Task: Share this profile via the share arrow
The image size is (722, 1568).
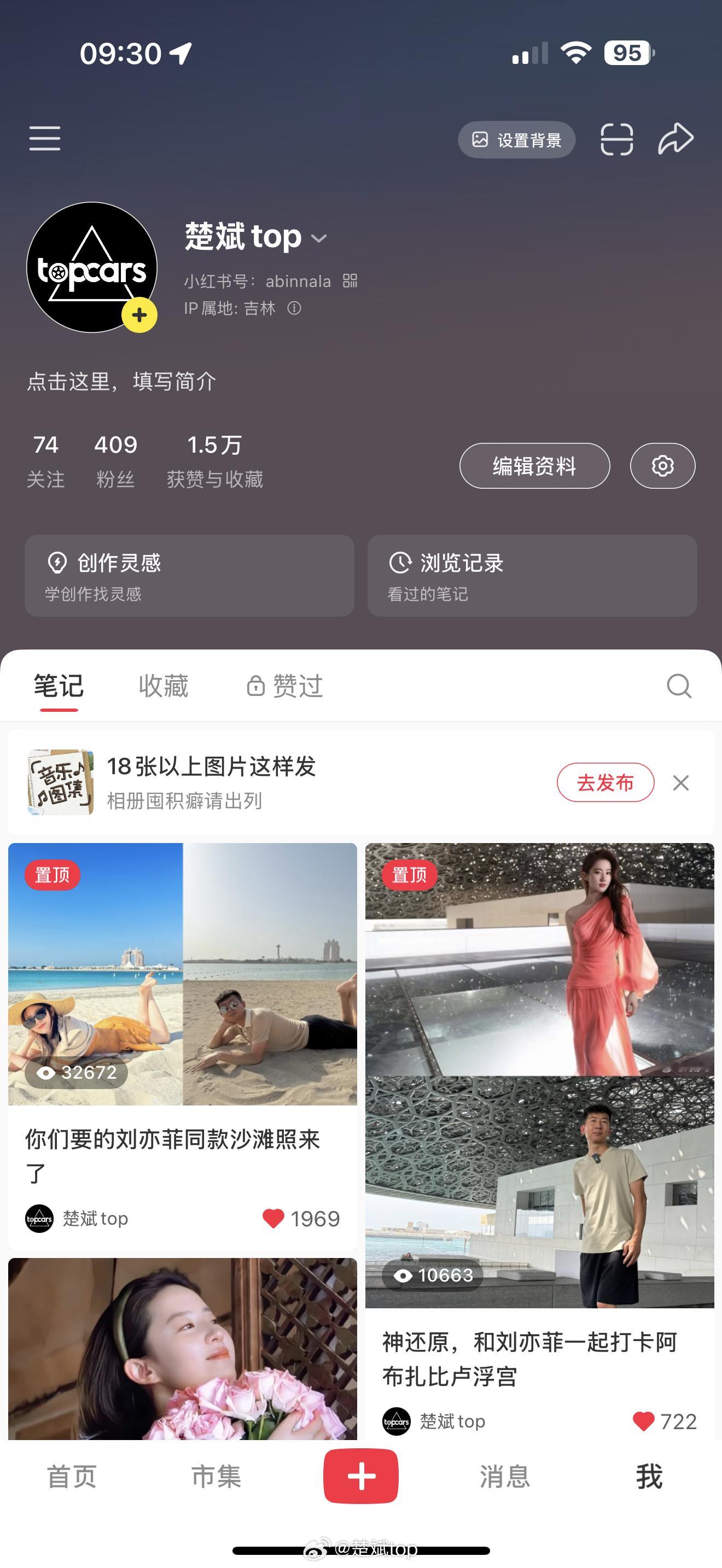Action: coord(676,139)
